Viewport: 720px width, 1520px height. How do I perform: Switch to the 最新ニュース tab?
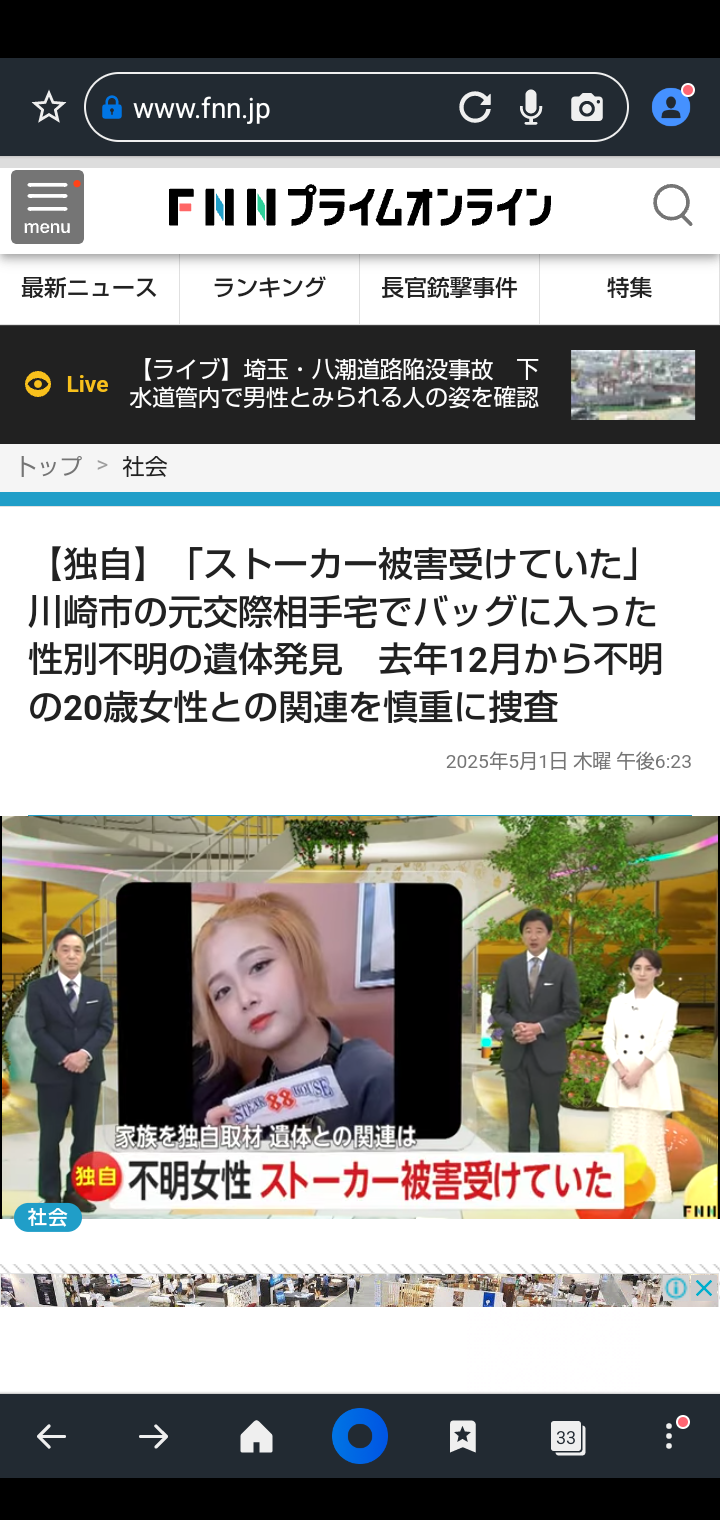click(x=89, y=288)
